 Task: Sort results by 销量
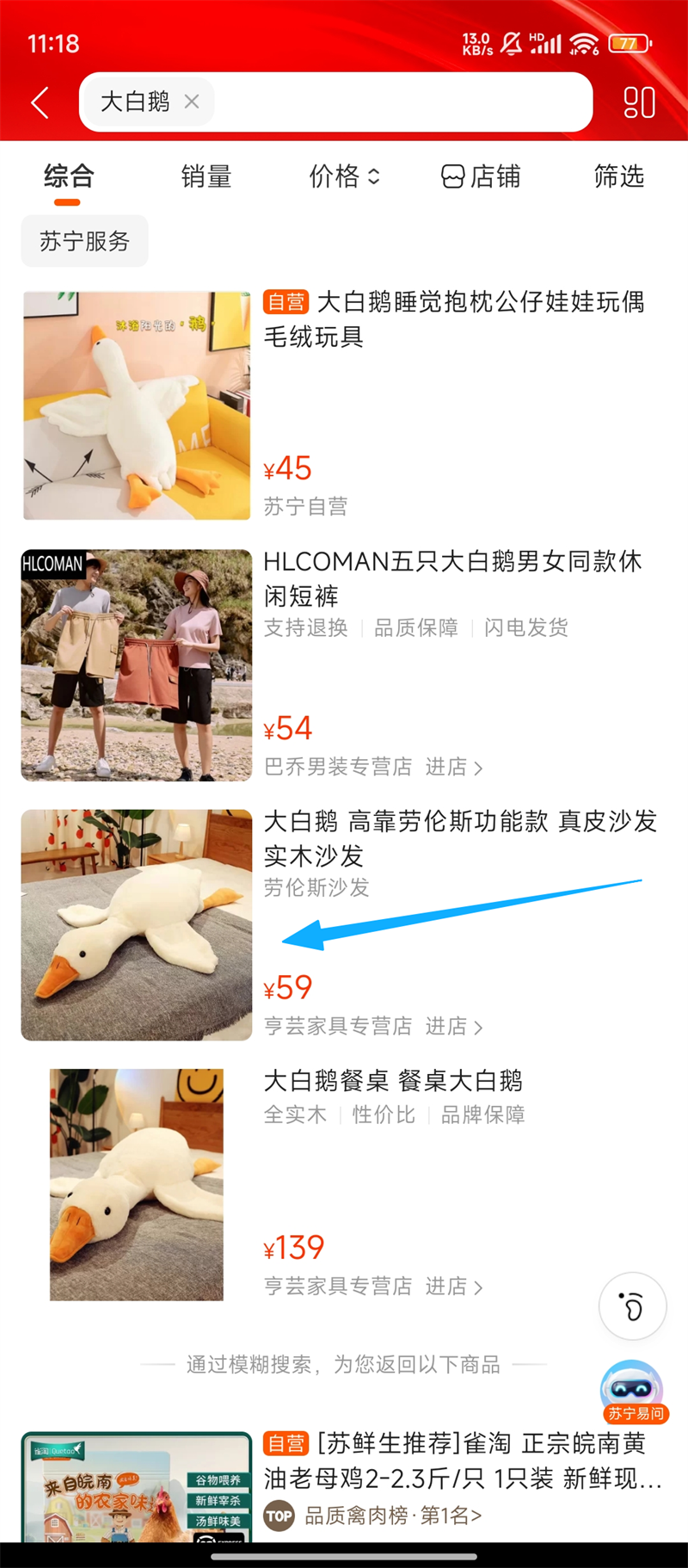tap(206, 176)
